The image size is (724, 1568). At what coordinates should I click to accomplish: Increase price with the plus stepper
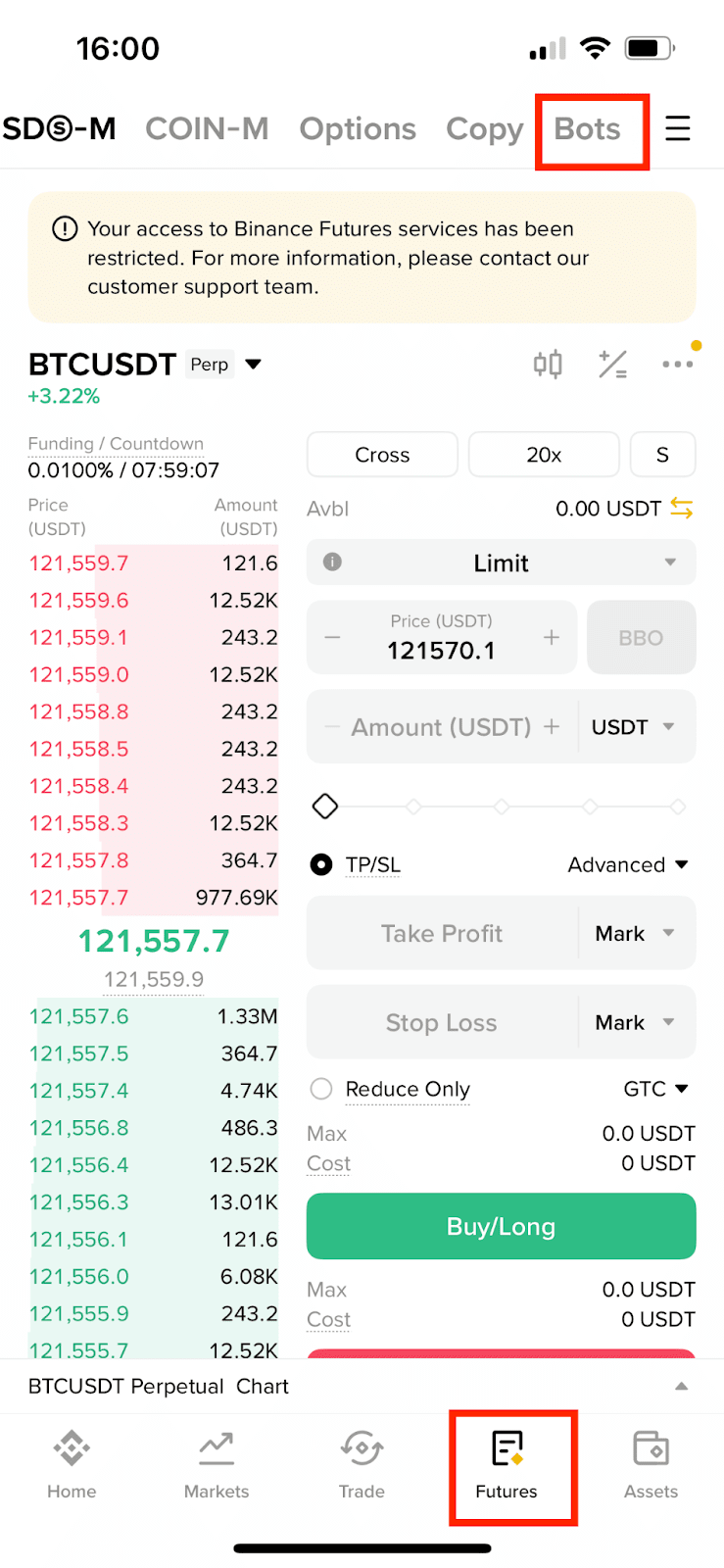click(x=552, y=638)
